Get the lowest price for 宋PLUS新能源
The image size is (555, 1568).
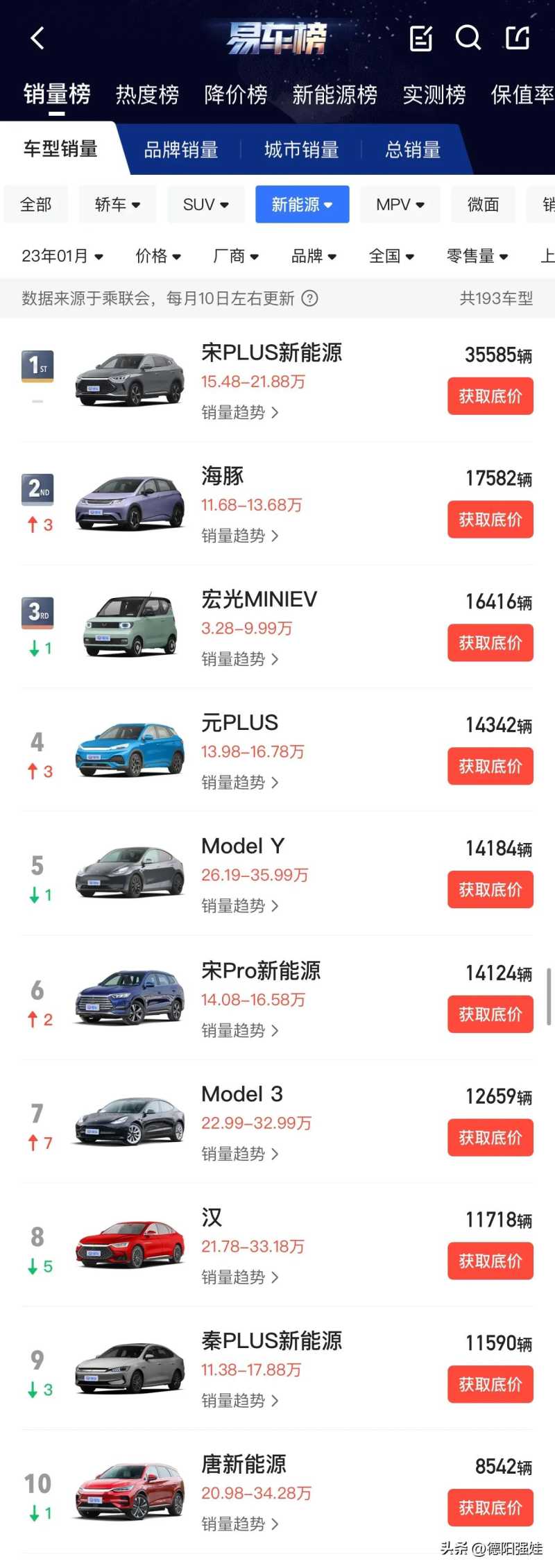click(x=490, y=396)
